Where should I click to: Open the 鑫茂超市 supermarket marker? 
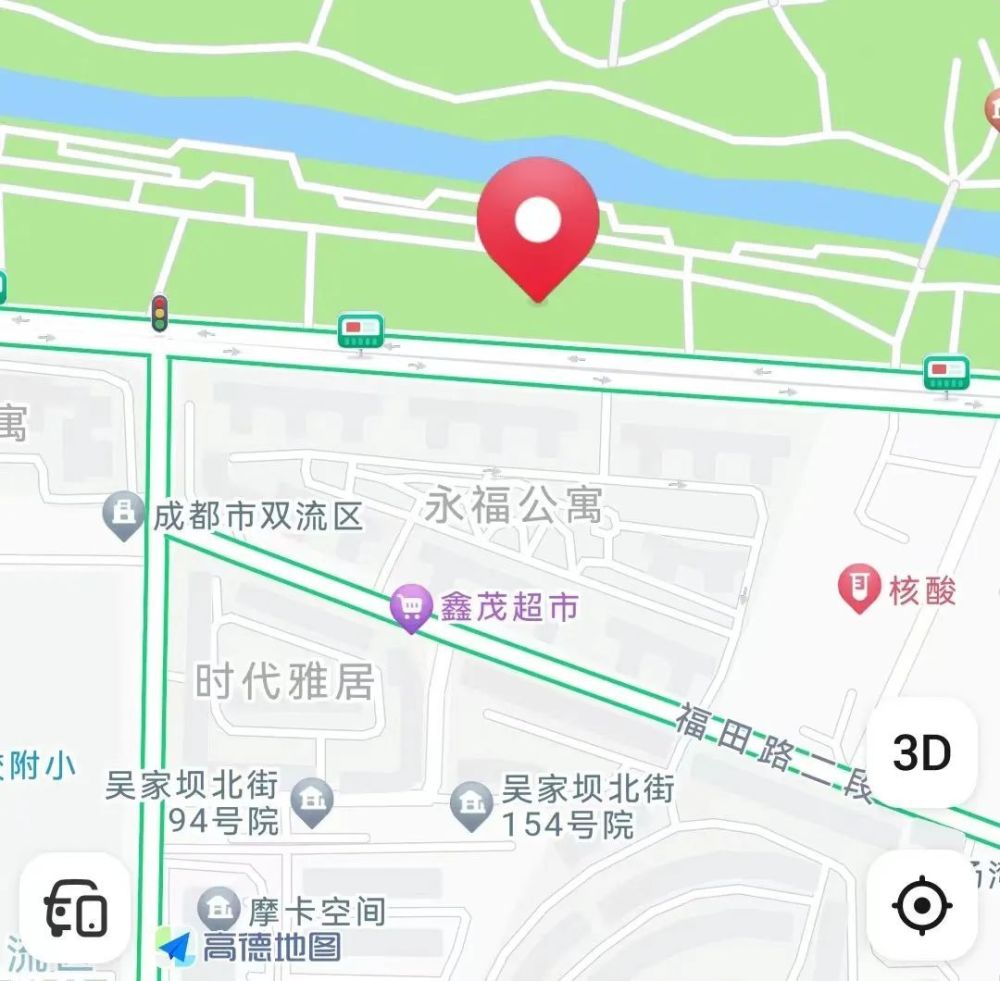click(x=411, y=606)
